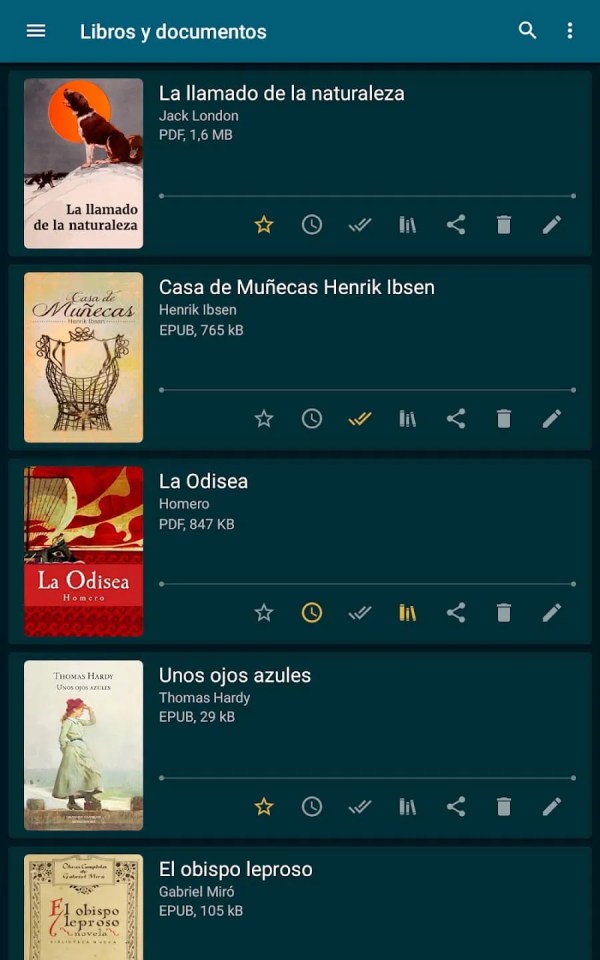The height and width of the screenshot is (960, 600).
Task: Toggle the reading-later clock on La Odisea
Action: pyautogui.click(x=312, y=613)
